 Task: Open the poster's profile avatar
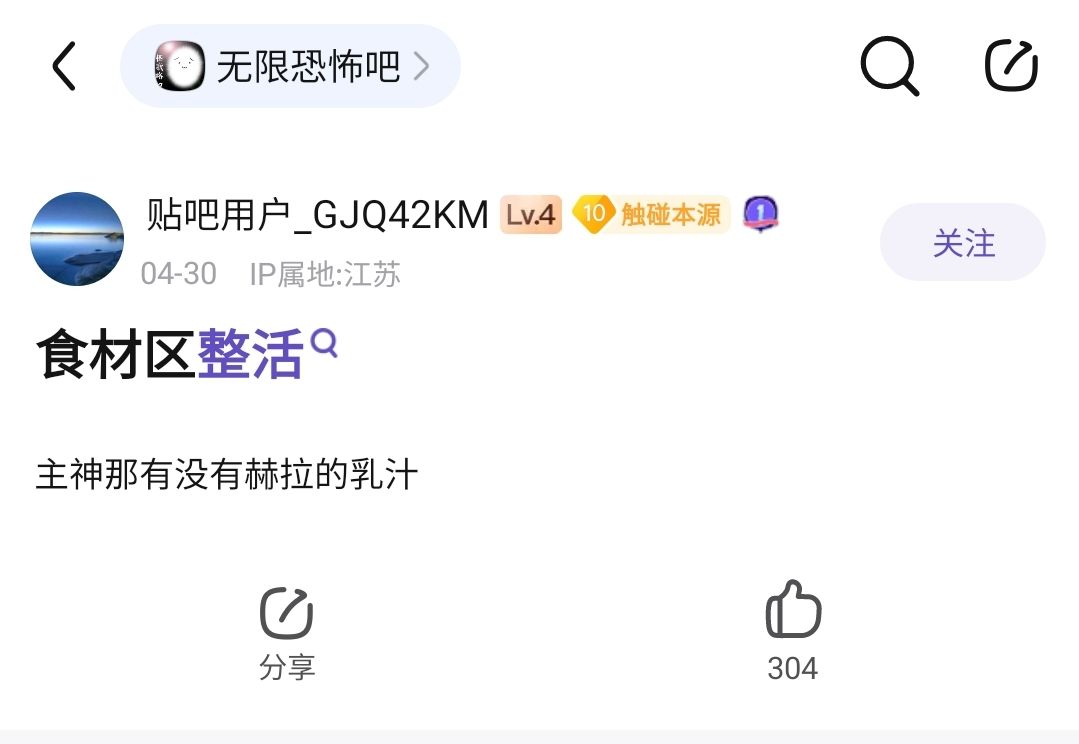(x=77, y=239)
